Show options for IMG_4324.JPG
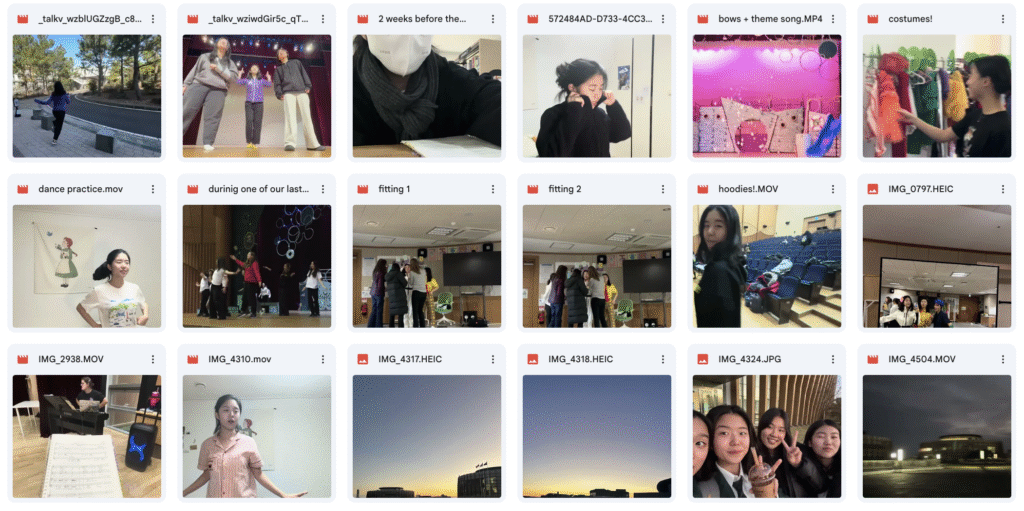 click(833, 359)
